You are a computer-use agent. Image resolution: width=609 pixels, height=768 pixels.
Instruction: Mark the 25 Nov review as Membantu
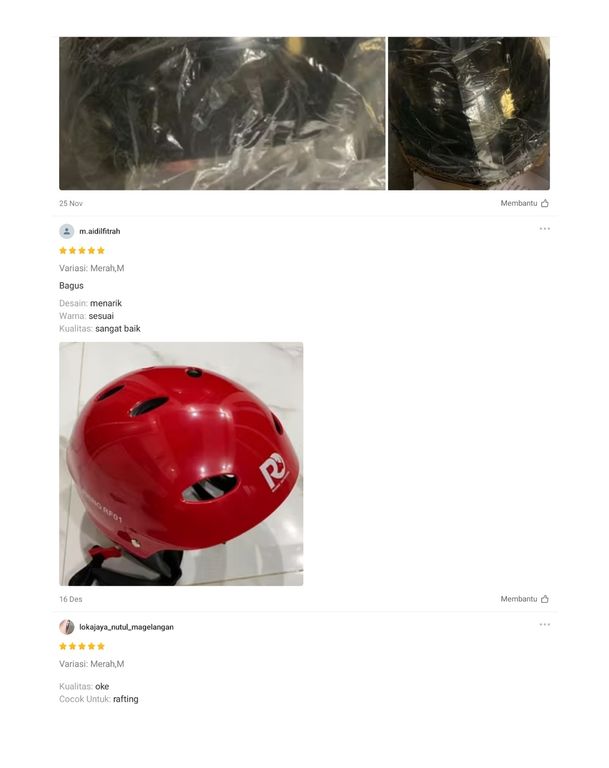coord(525,203)
